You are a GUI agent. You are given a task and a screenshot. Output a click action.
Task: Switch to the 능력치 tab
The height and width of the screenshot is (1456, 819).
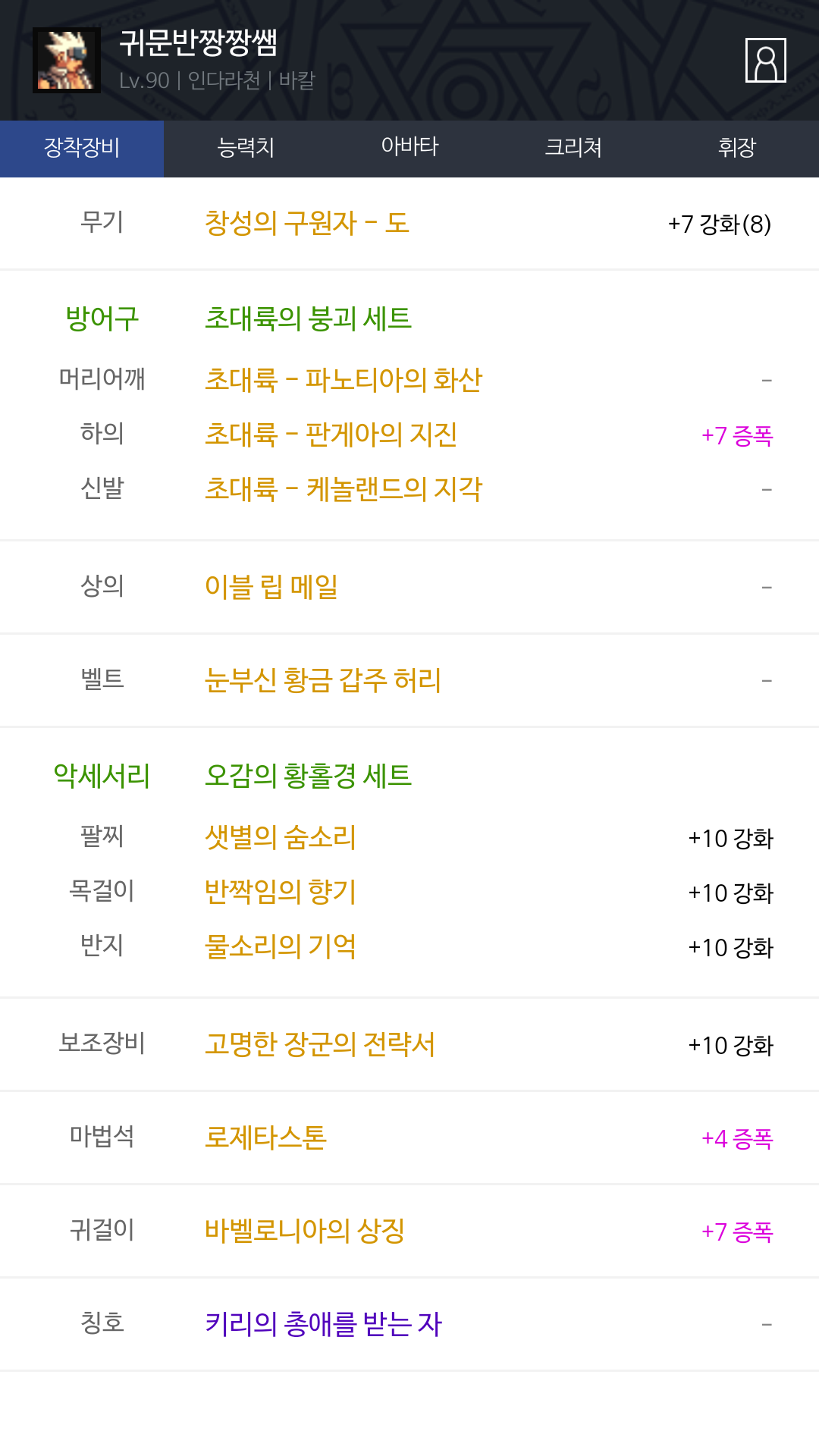click(x=246, y=148)
